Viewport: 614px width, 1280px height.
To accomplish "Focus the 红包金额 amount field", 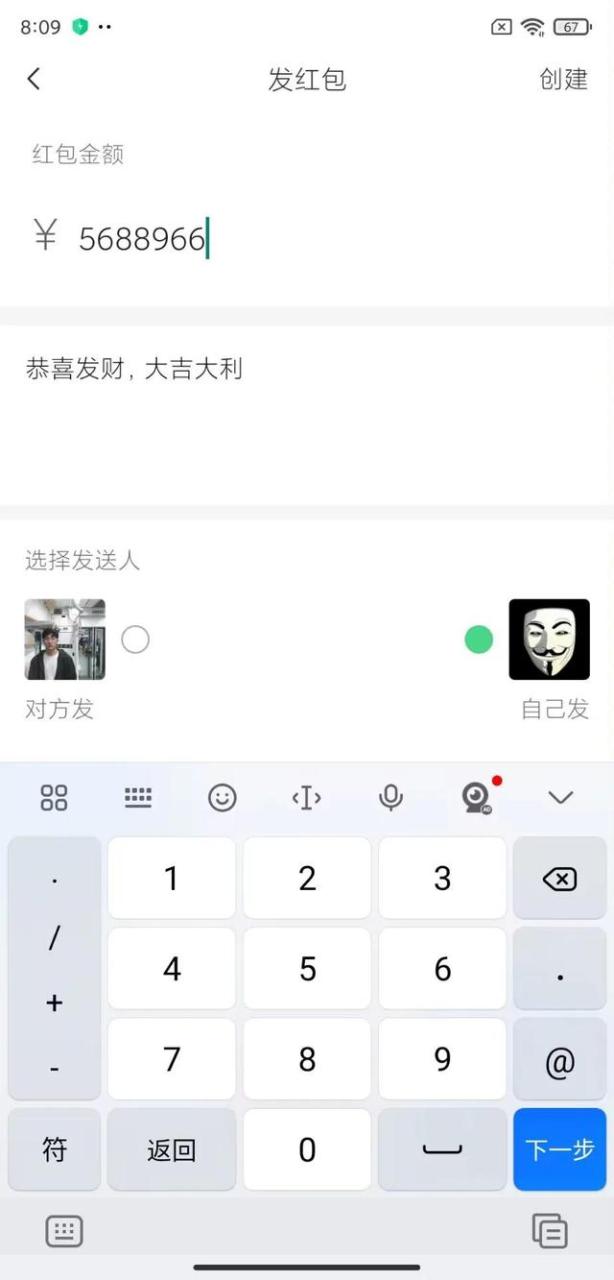I will [x=307, y=239].
